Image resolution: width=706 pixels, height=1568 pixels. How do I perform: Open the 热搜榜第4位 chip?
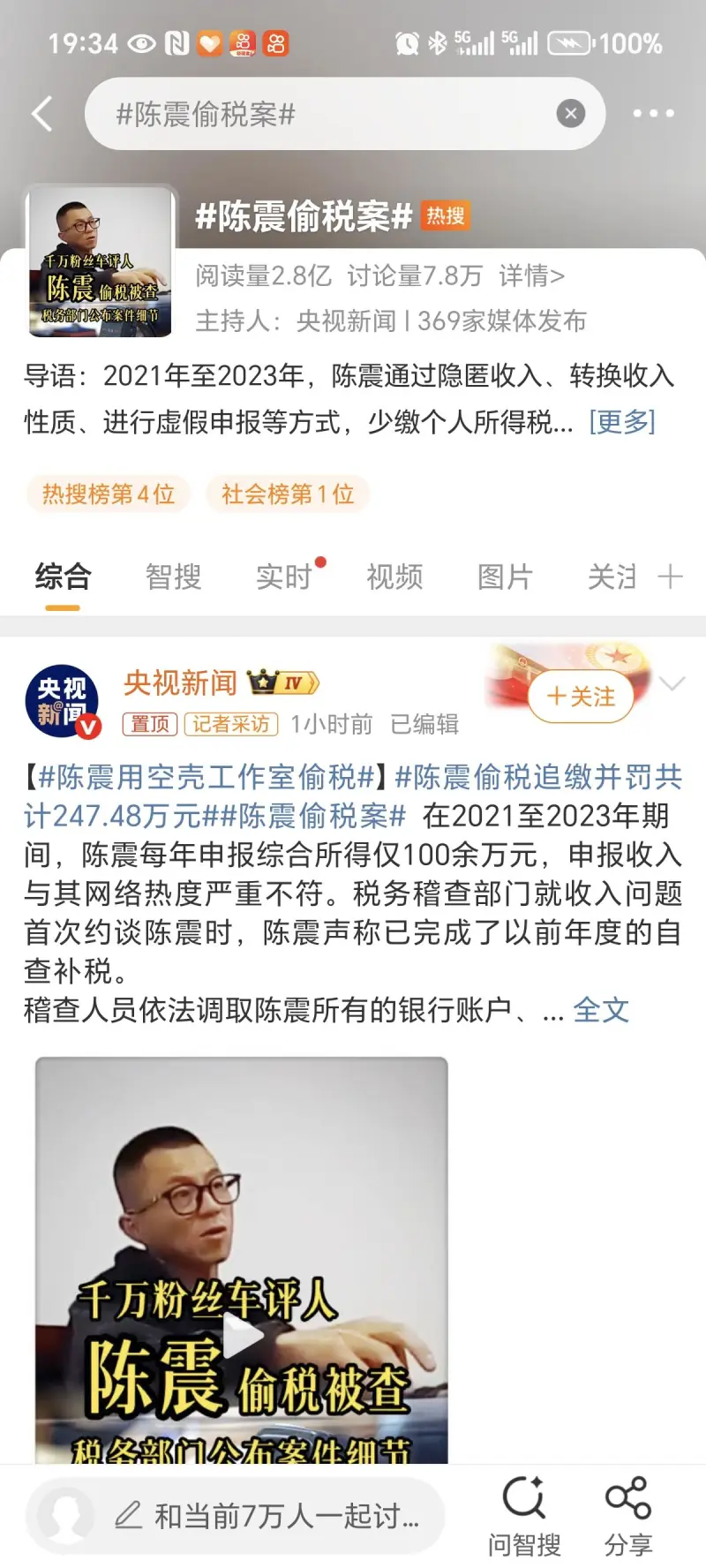pos(109,494)
